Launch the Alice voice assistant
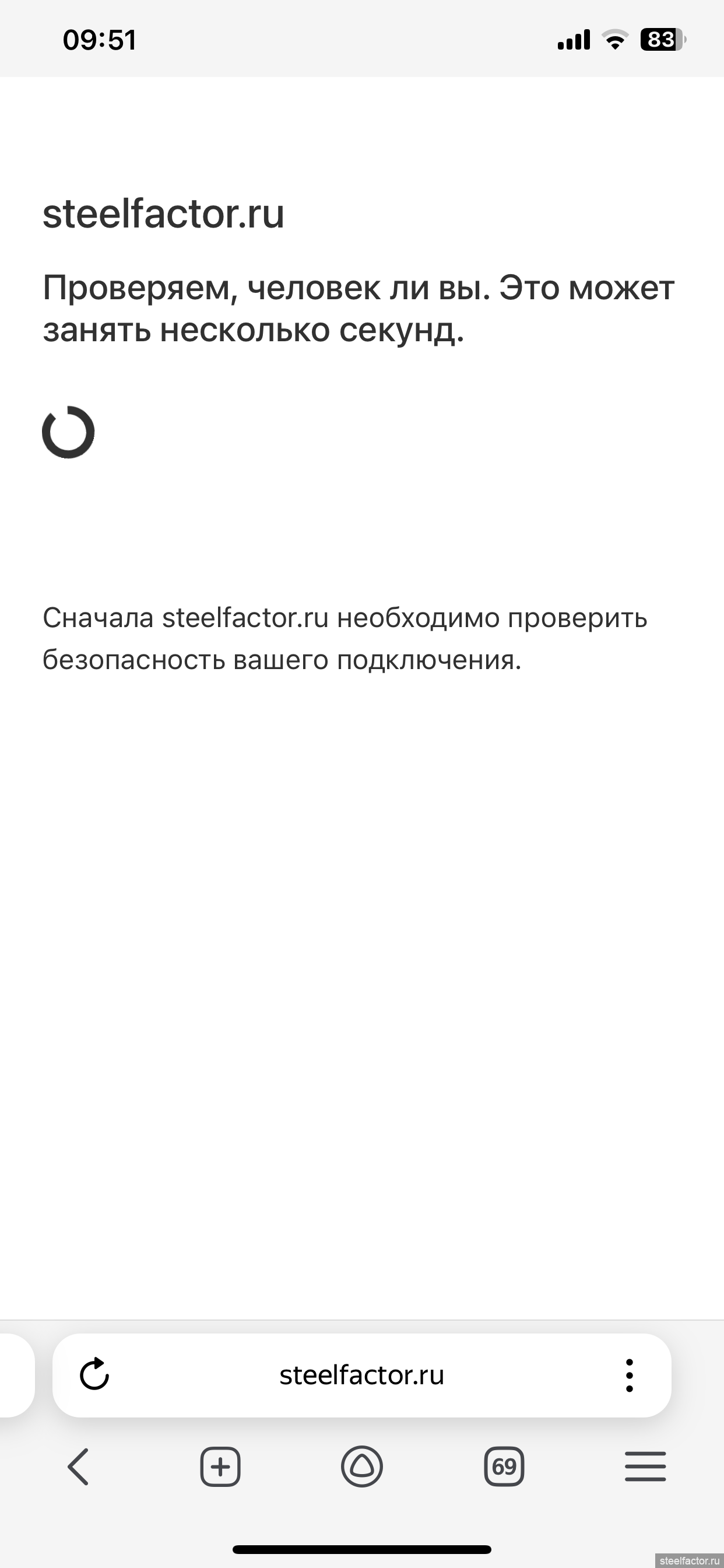 tap(362, 1466)
